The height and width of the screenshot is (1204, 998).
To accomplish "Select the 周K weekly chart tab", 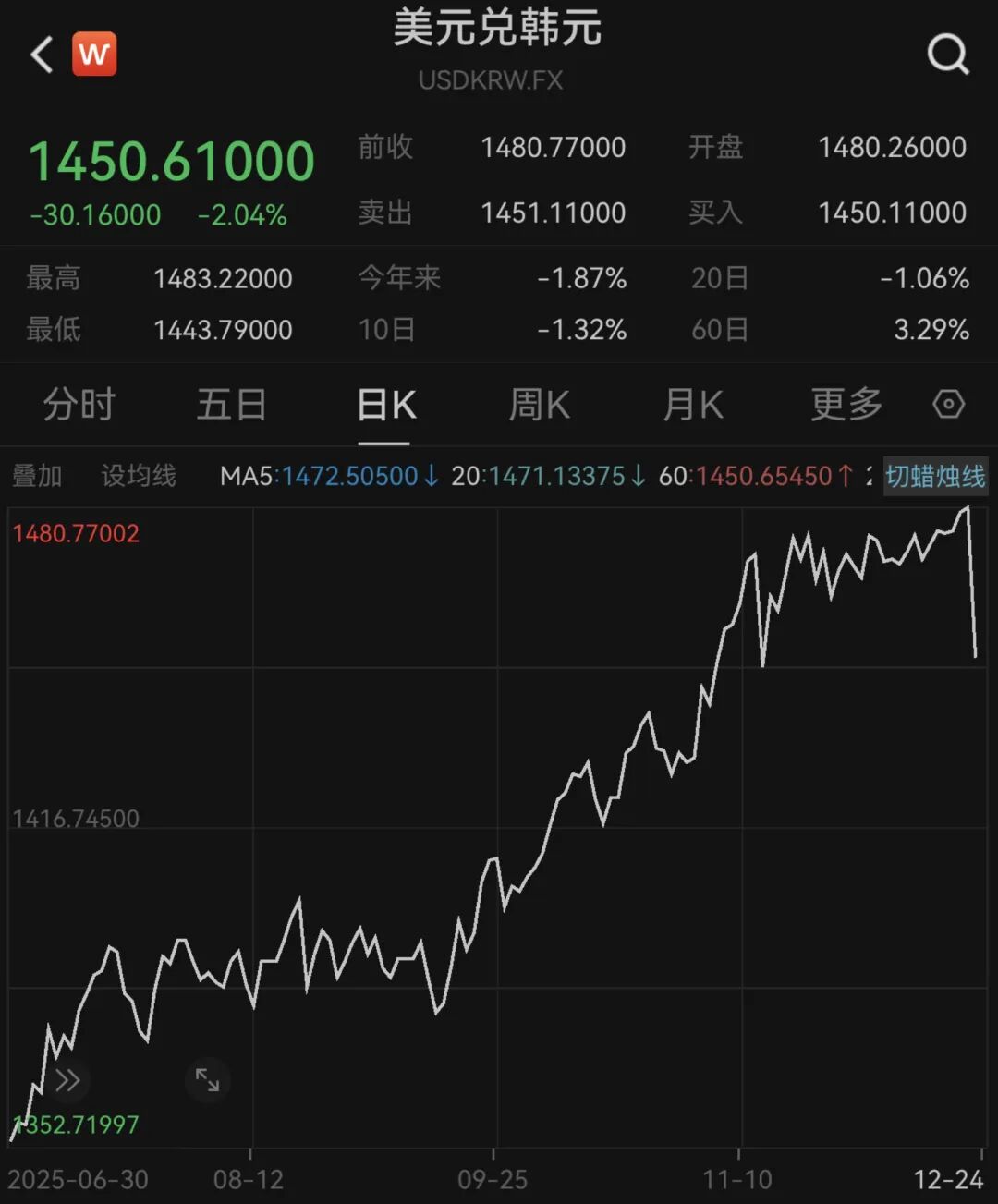I will pos(539,404).
